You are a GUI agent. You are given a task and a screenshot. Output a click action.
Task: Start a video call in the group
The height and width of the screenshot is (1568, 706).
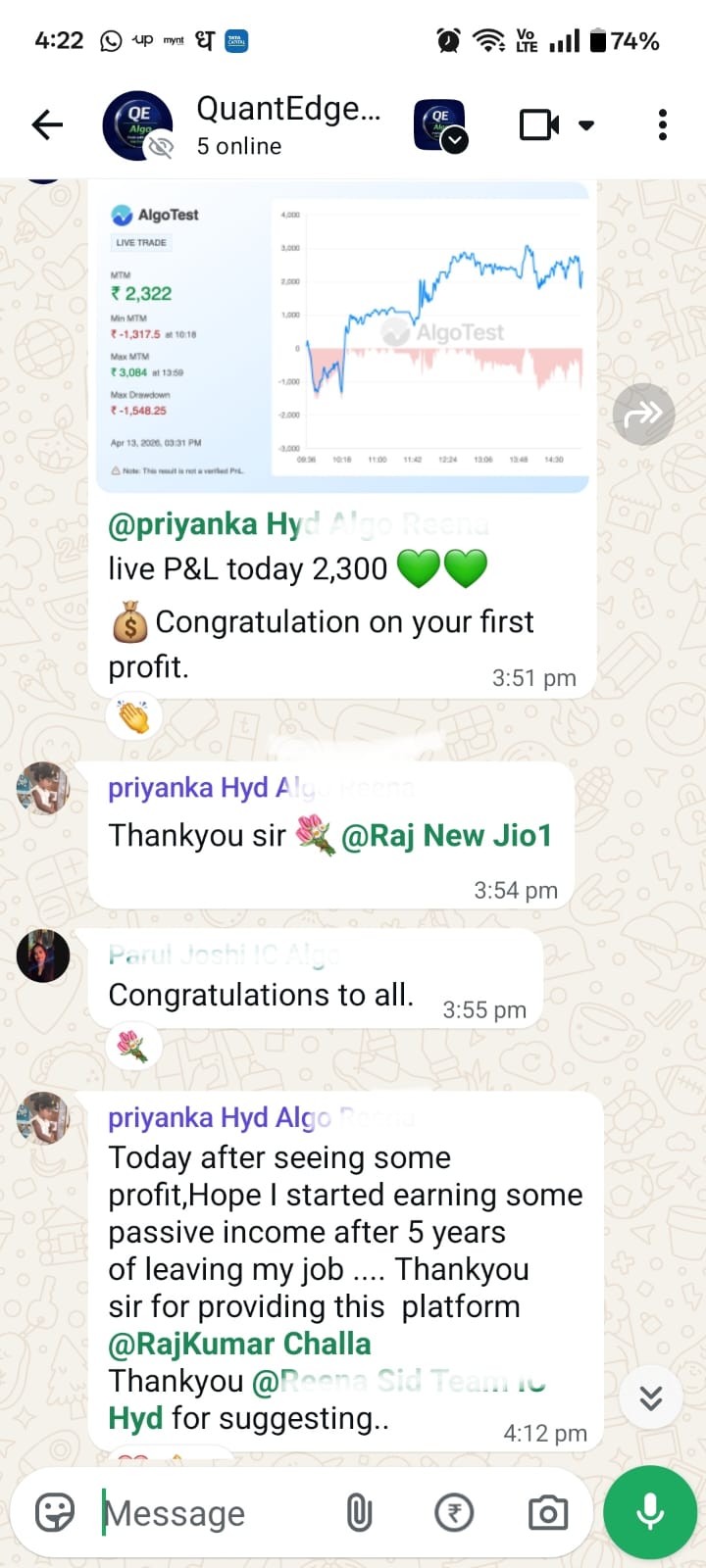pos(538,125)
